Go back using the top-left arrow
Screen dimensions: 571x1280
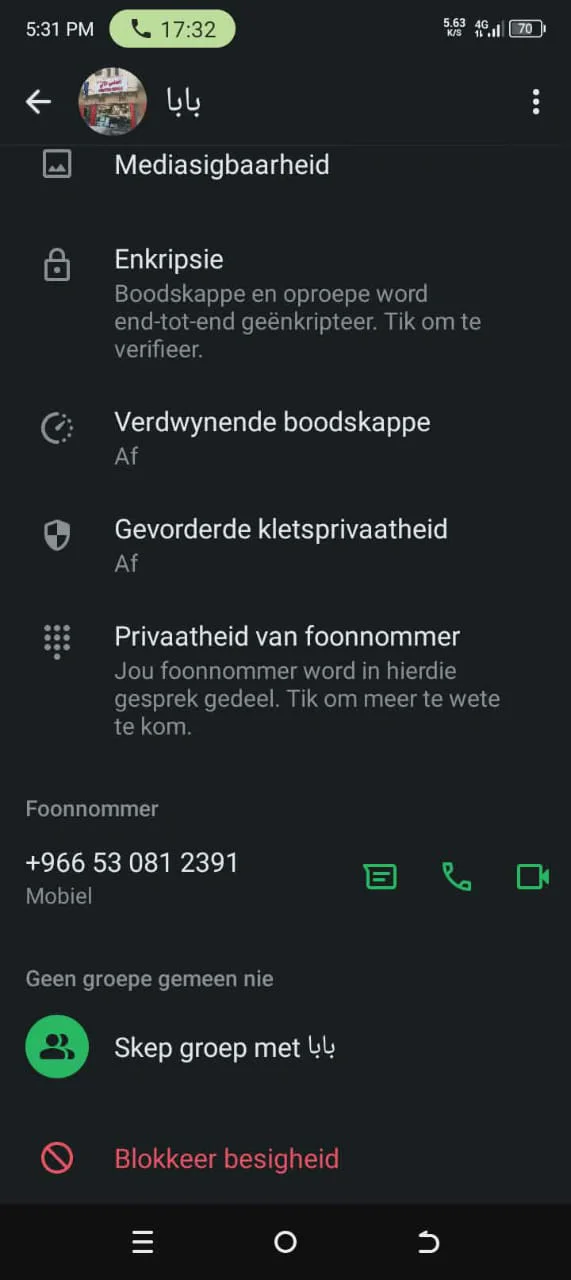(x=38, y=101)
